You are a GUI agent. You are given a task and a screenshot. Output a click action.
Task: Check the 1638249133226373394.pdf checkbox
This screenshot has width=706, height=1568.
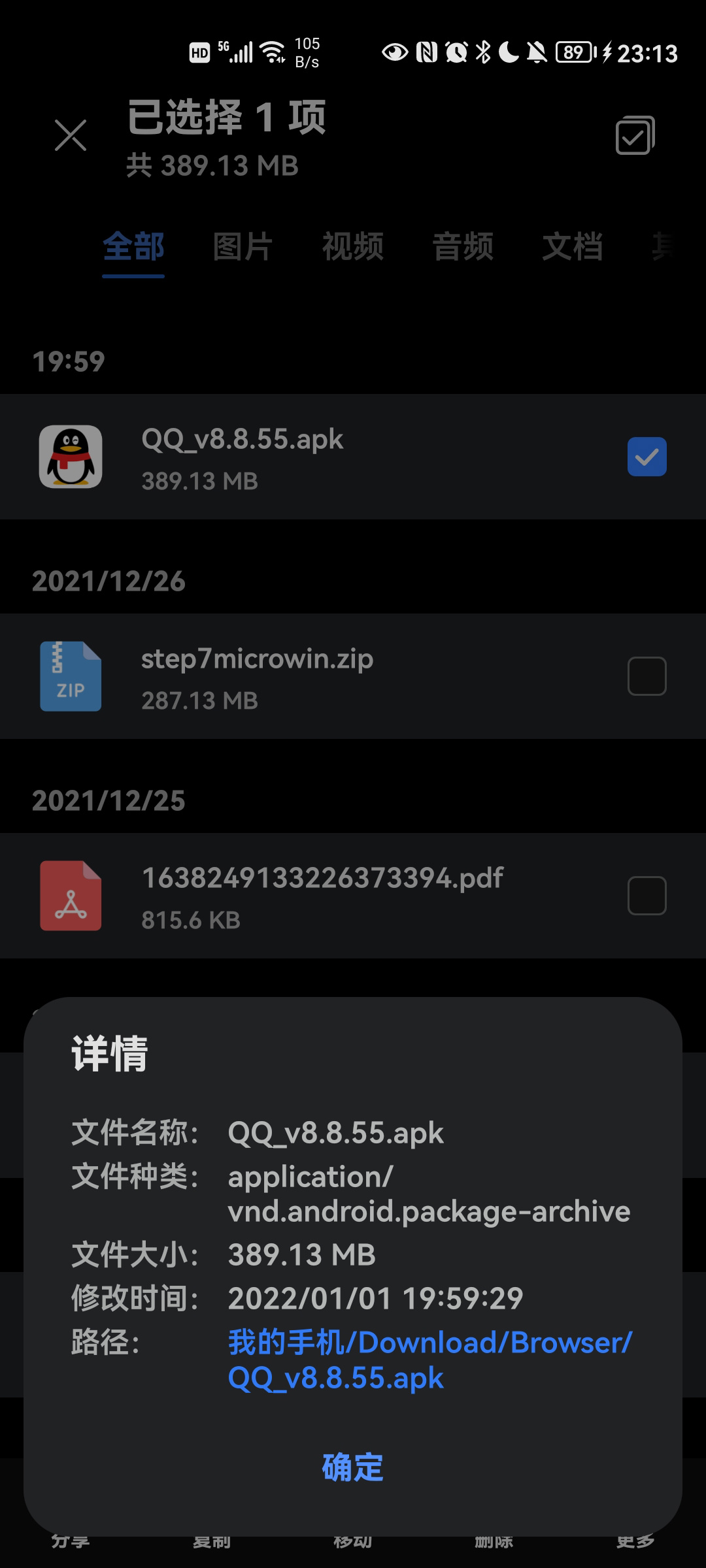[x=647, y=896]
